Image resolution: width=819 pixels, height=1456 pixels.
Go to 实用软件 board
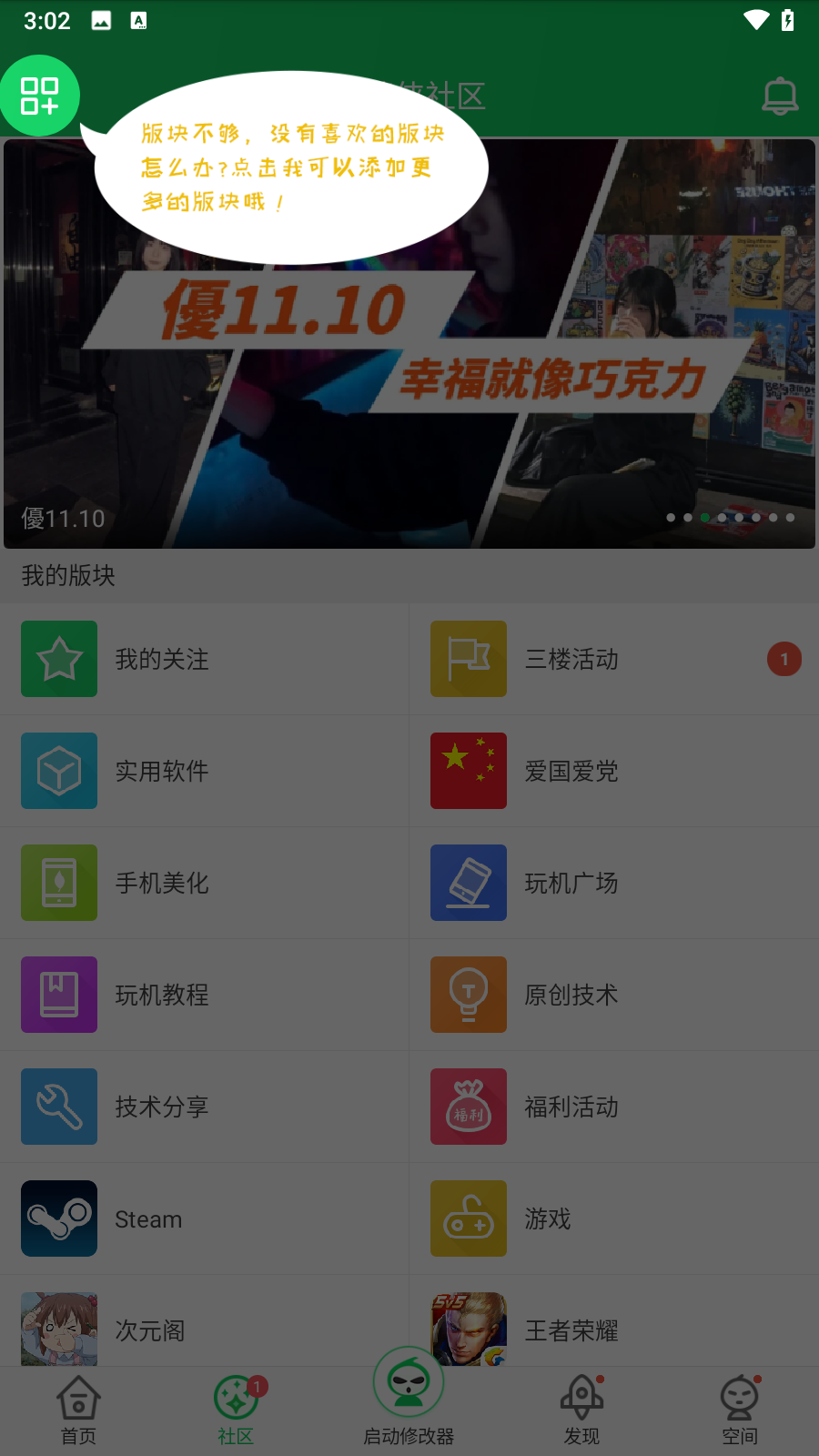point(205,771)
